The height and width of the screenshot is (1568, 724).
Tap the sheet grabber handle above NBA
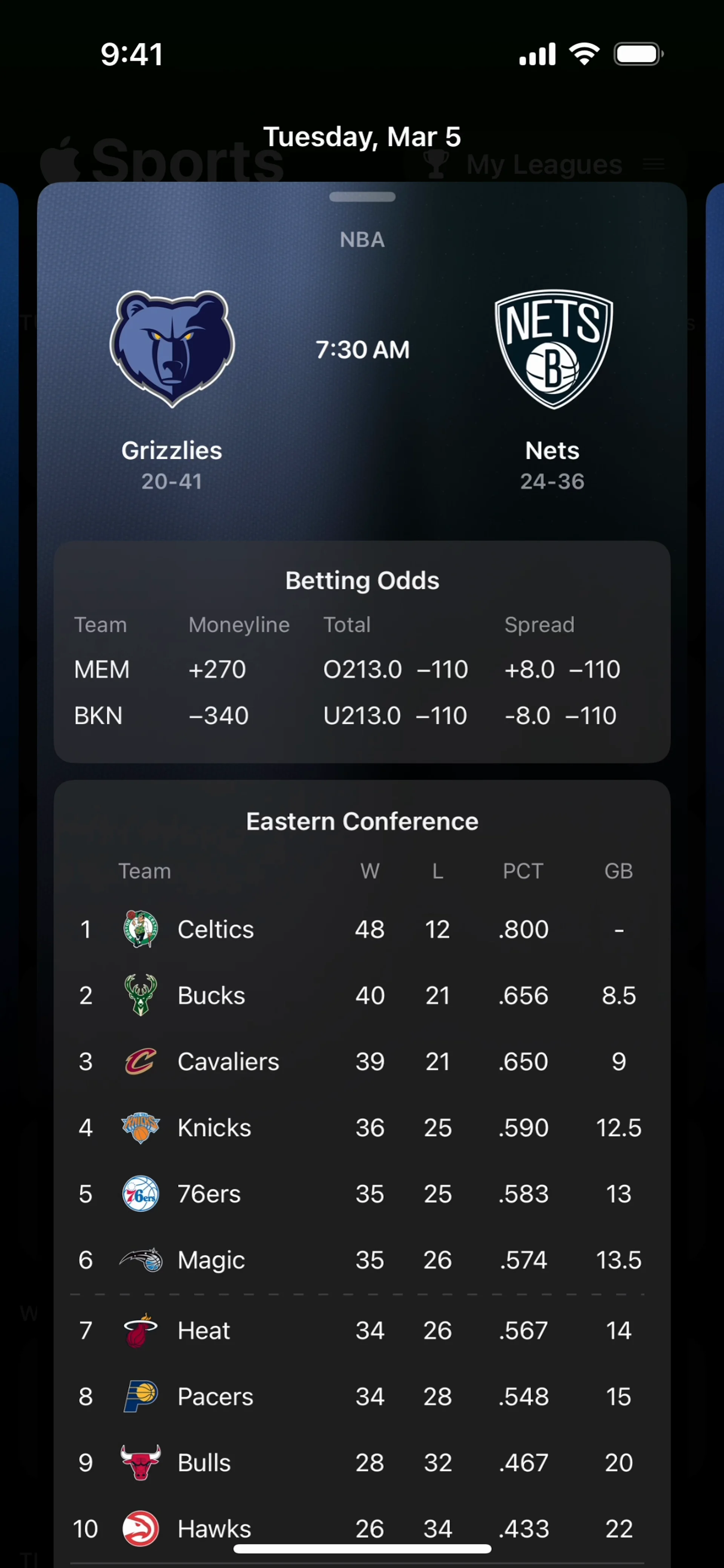point(362,196)
